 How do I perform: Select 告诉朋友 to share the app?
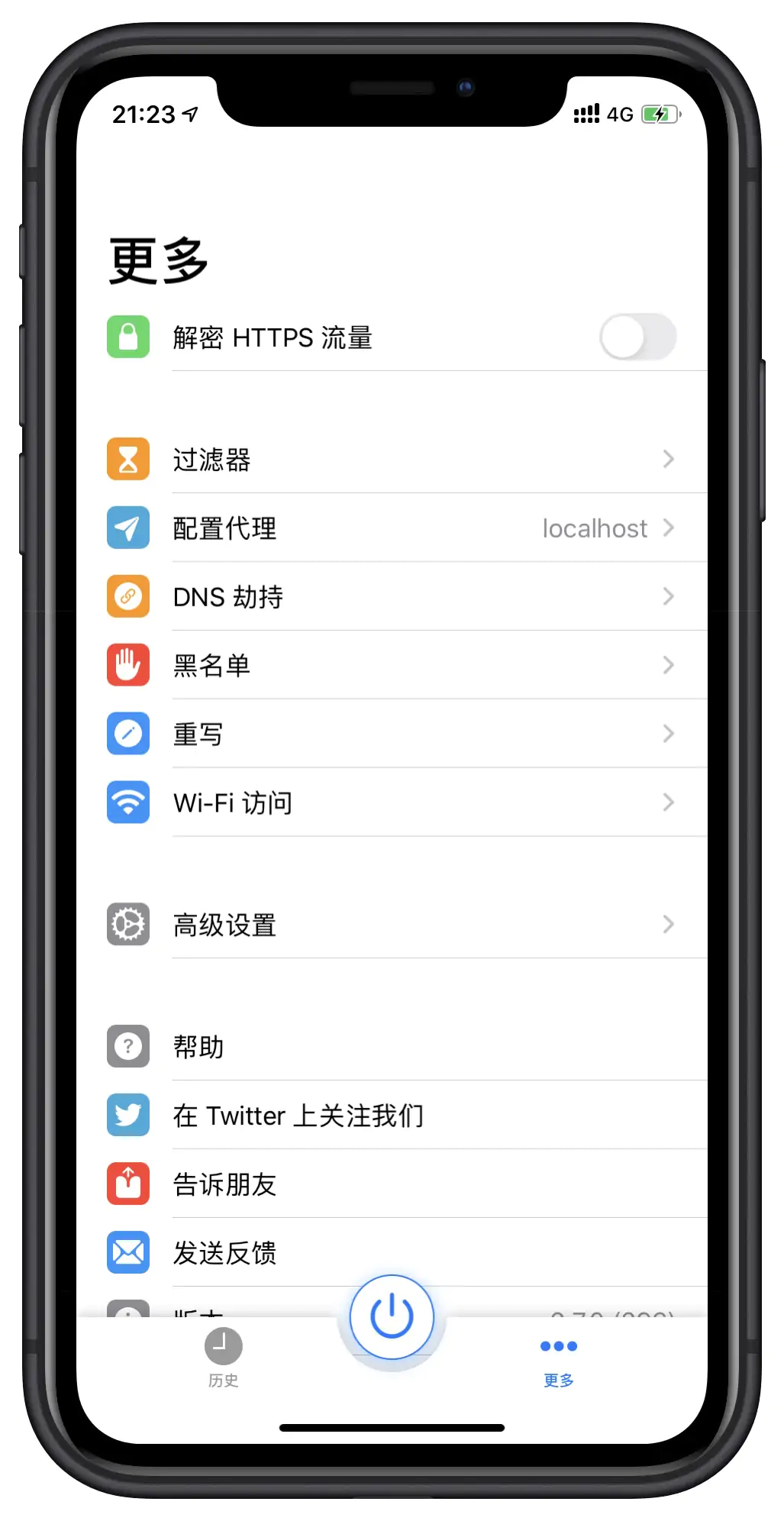click(392, 1184)
